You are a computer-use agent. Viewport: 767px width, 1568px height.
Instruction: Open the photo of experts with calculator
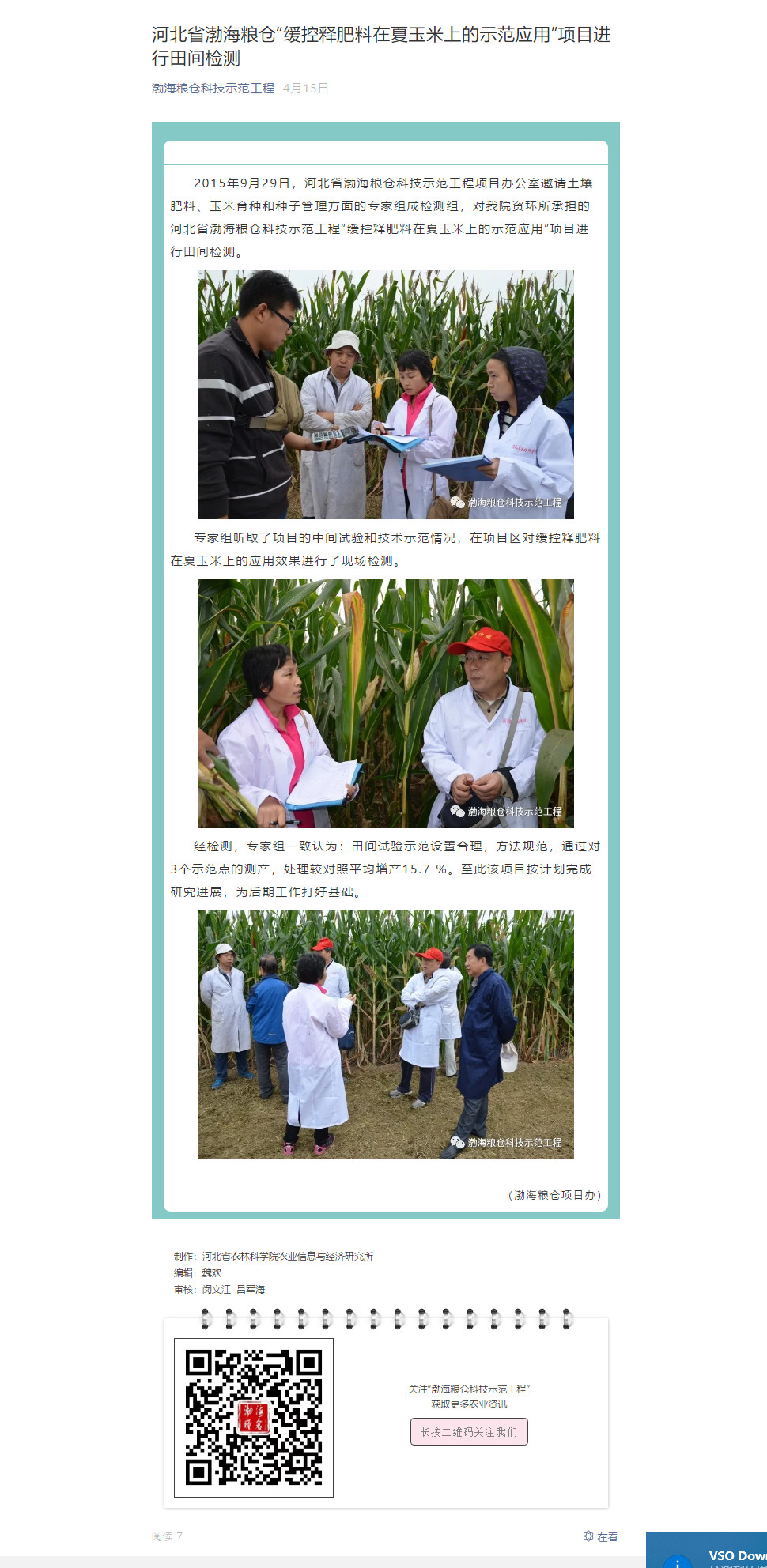pyautogui.click(x=385, y=394)
